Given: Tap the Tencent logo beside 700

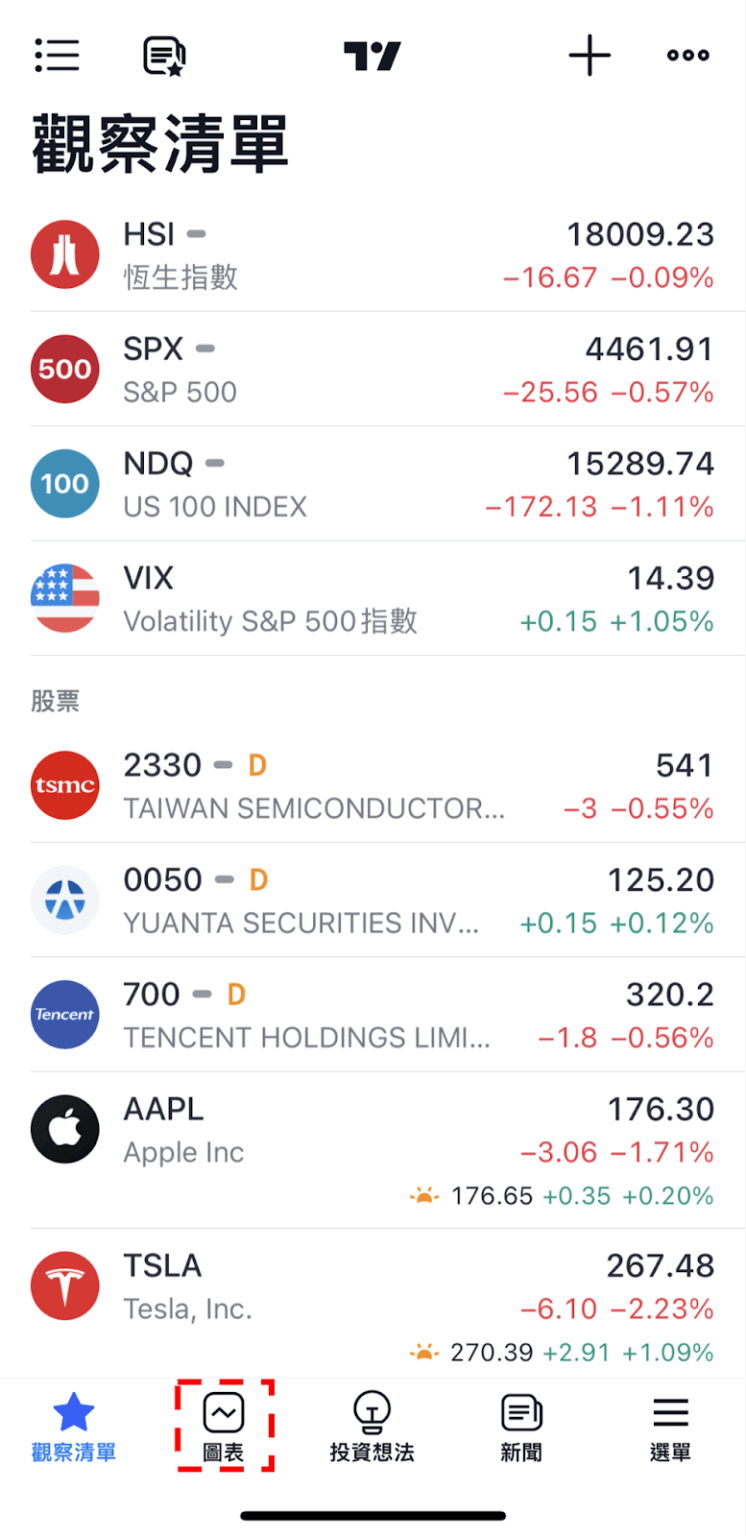Looking at the screenshot, I should 64,1015.
